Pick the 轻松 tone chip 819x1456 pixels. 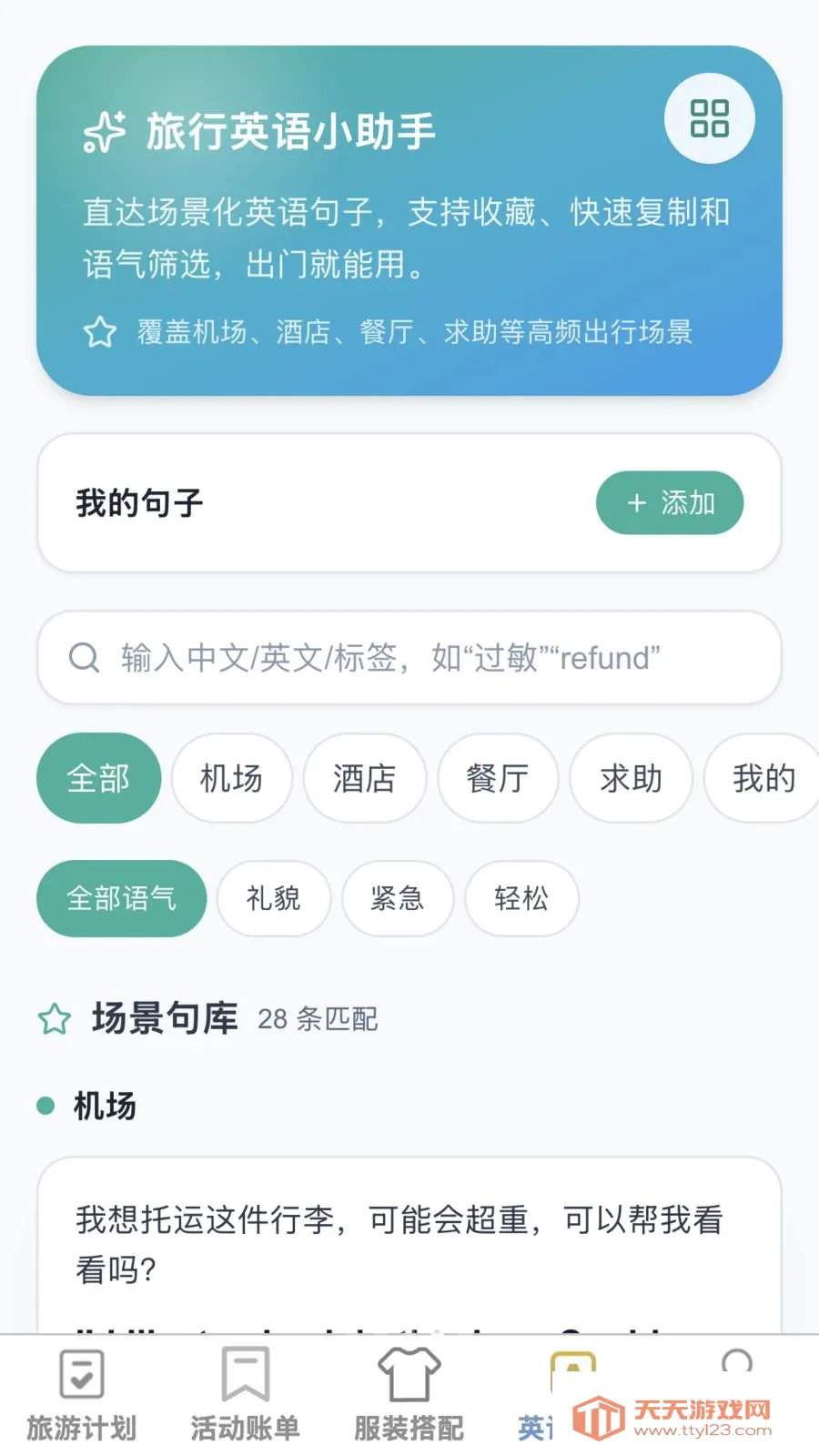click(x=521, y=898)
